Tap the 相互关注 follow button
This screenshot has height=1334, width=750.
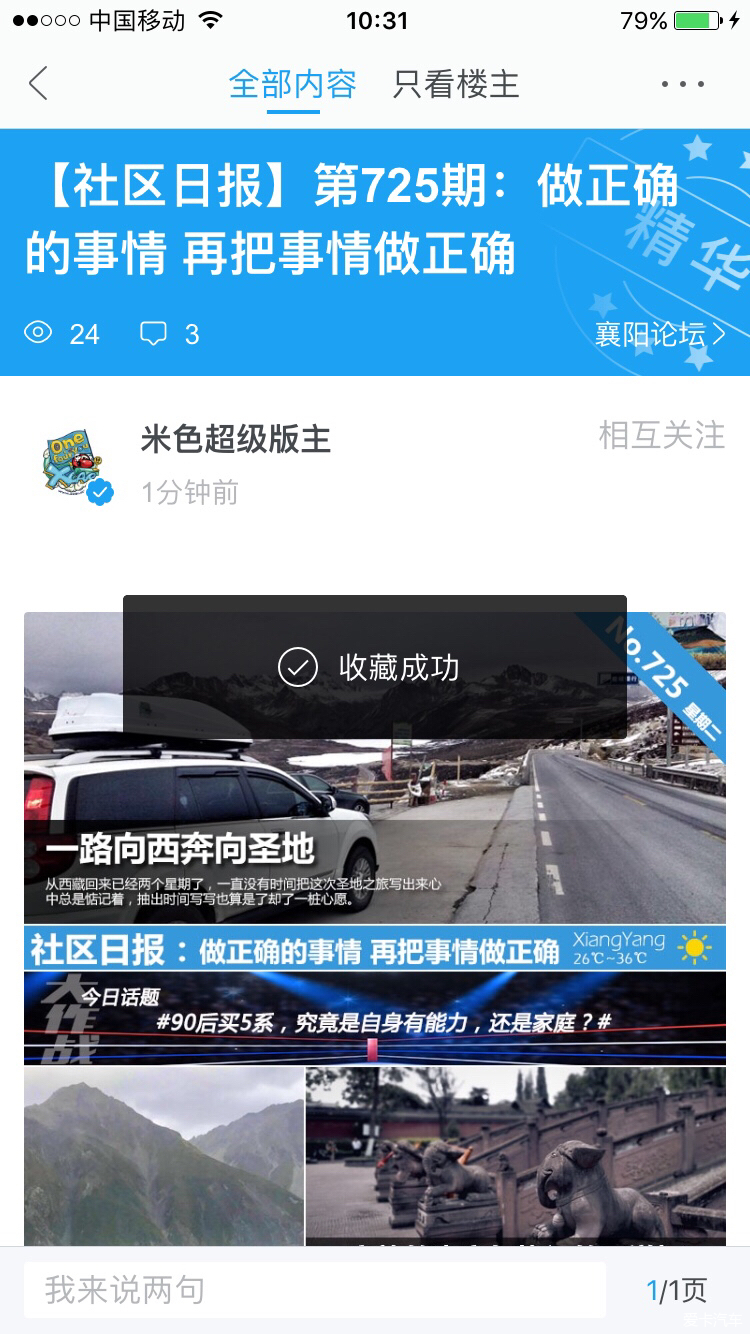[x=661, y=435]
